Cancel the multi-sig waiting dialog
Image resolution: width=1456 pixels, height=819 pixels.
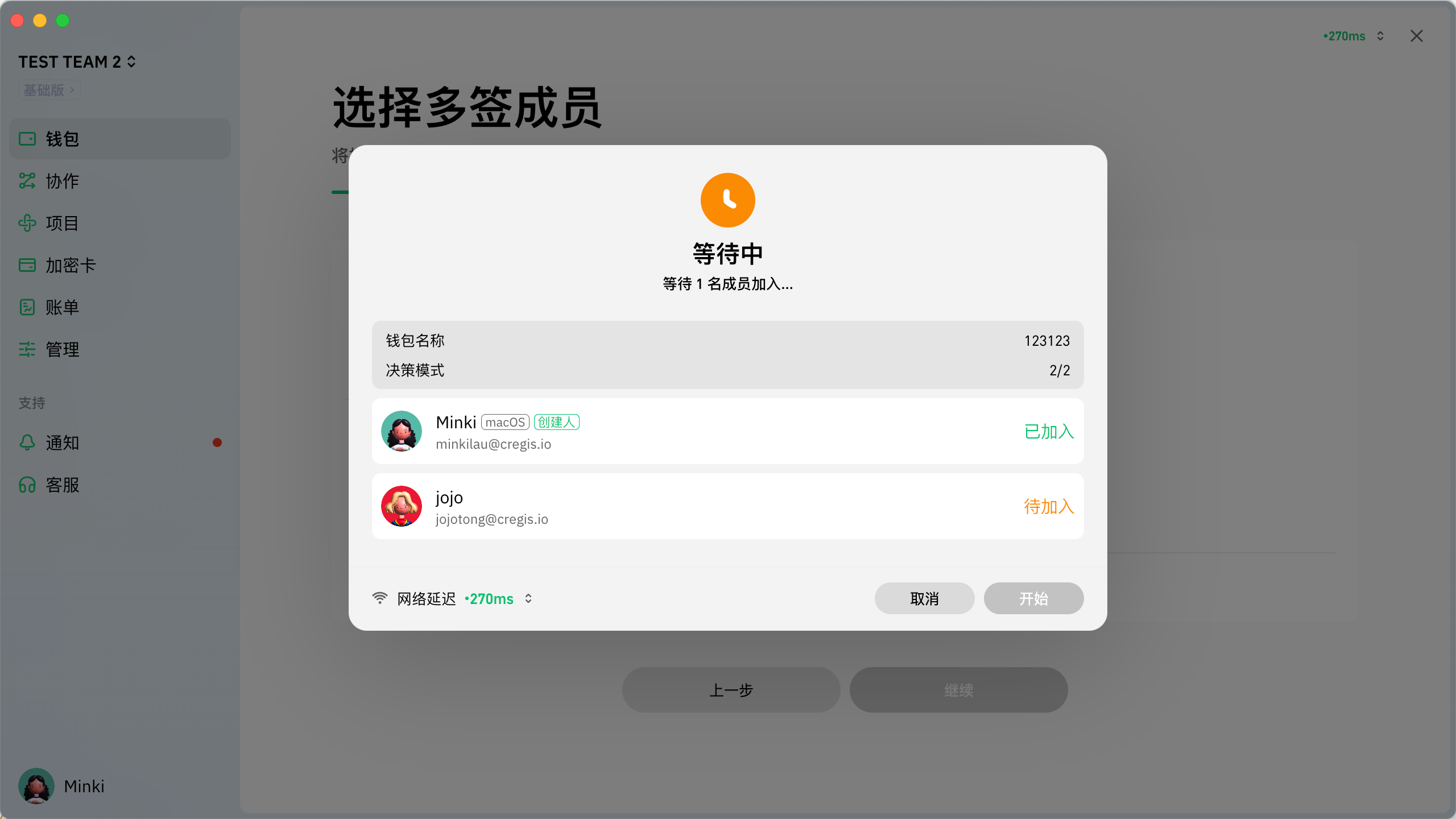924,598
